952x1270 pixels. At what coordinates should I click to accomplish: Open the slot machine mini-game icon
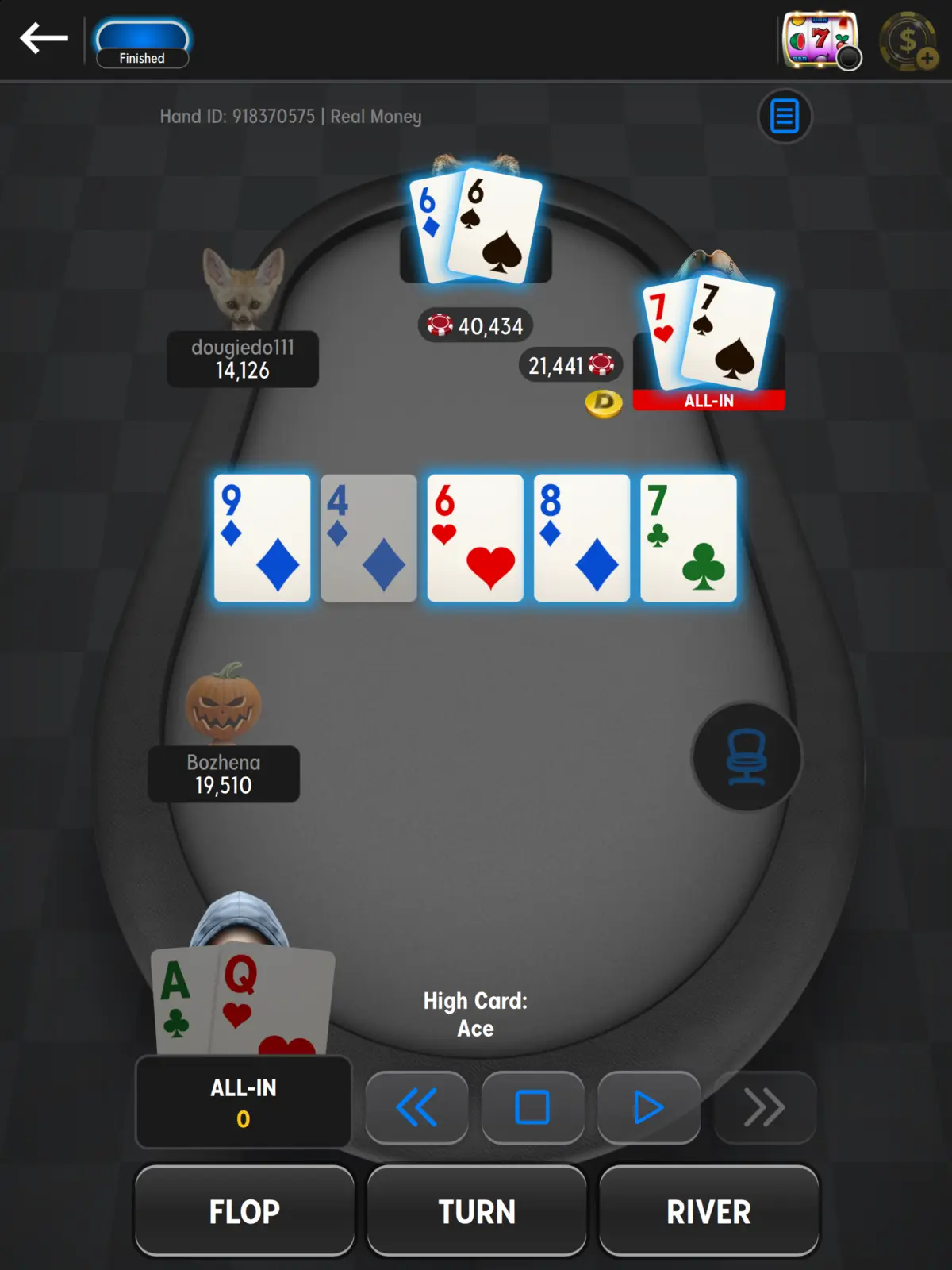click(x=820, y=40)
